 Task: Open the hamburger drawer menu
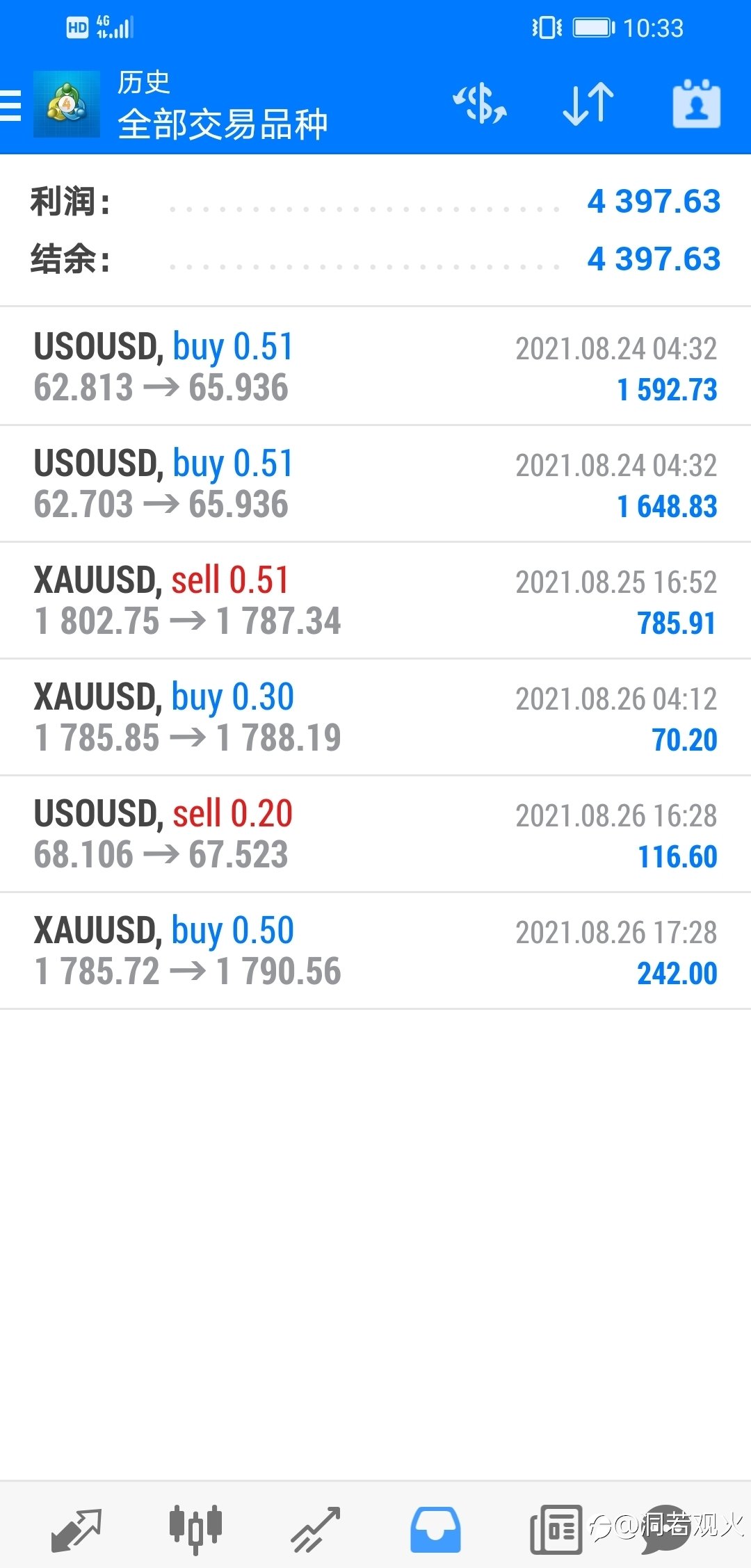click(x=10, y=105)
